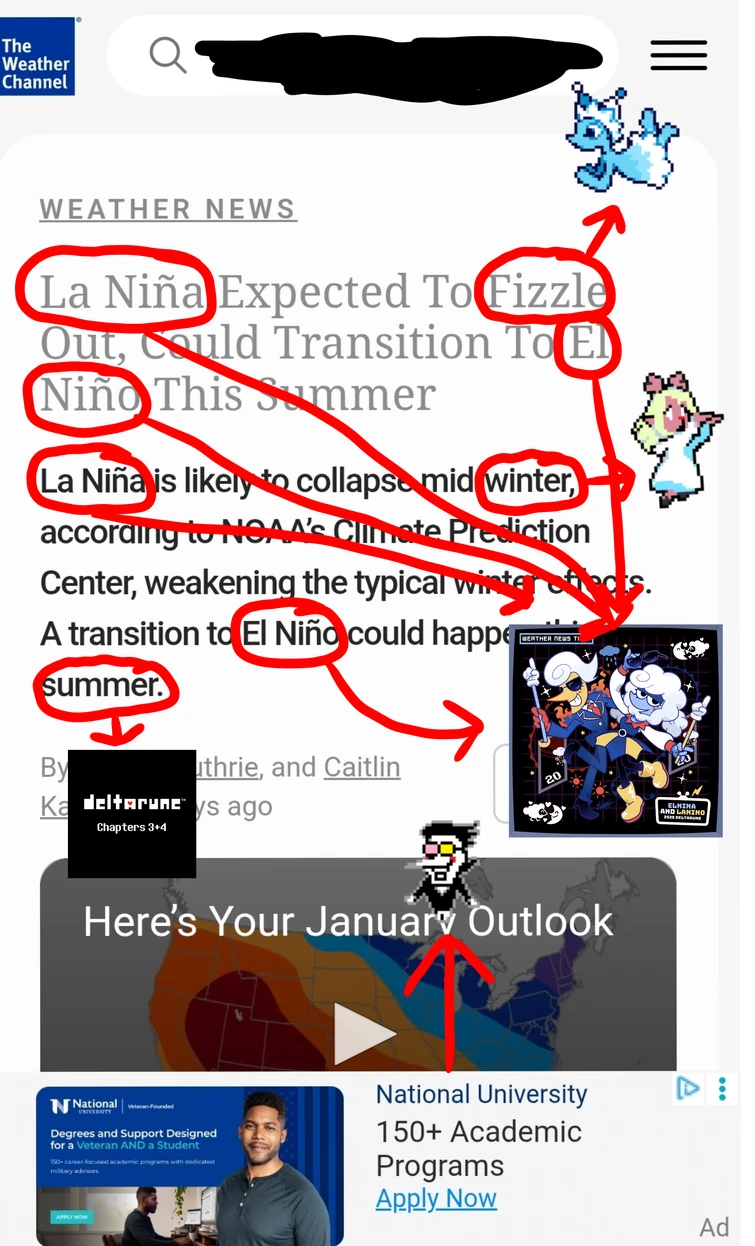The height and width of the screenshot is (1246, 755).
Task: Go to The Weather Channel home logo
Action: (37, 57)
